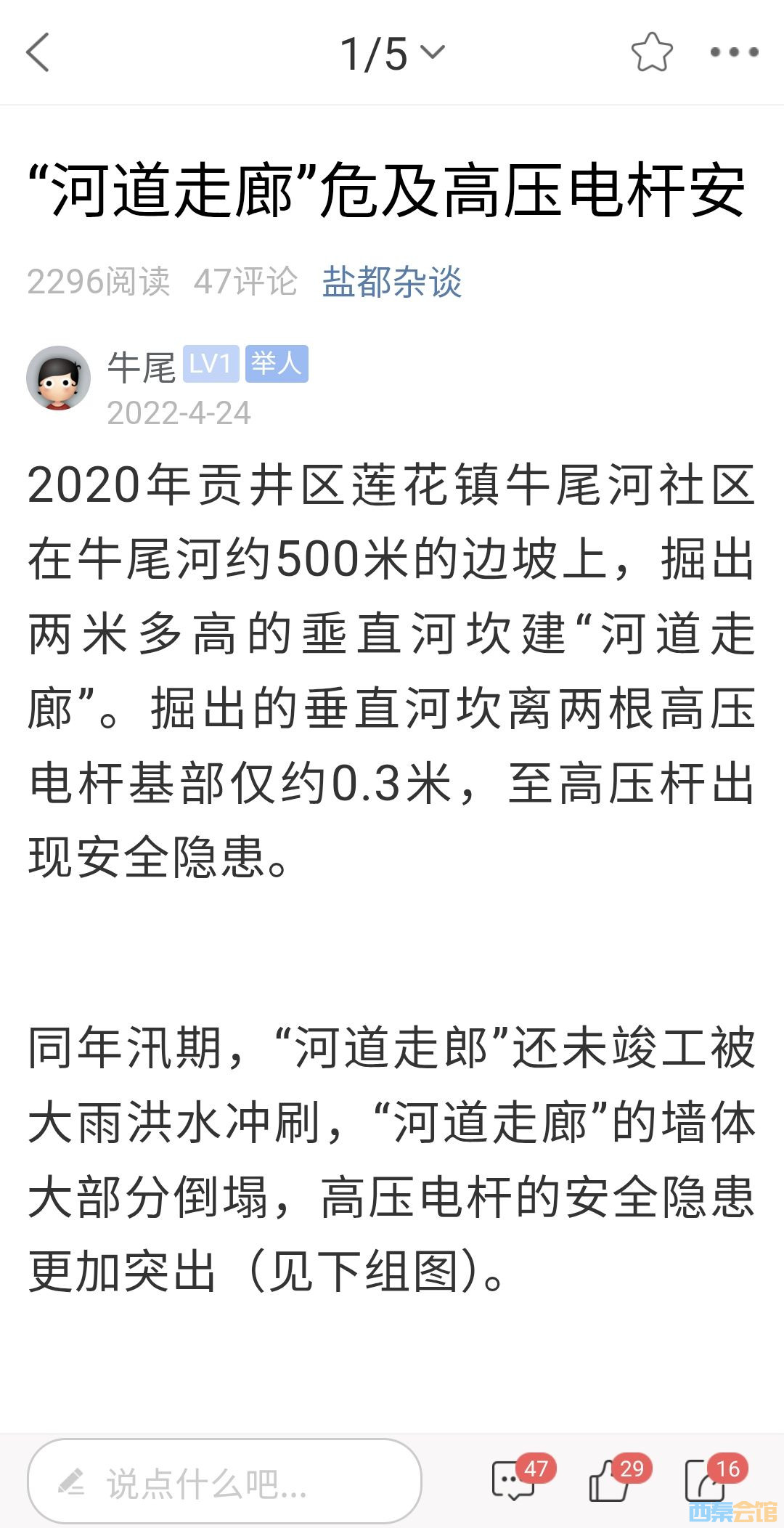The width and height of the screenshot is (784, 1528).
Task: Go back with the top-left arrow
Action: pyautogui.click(x=38, y=53)
